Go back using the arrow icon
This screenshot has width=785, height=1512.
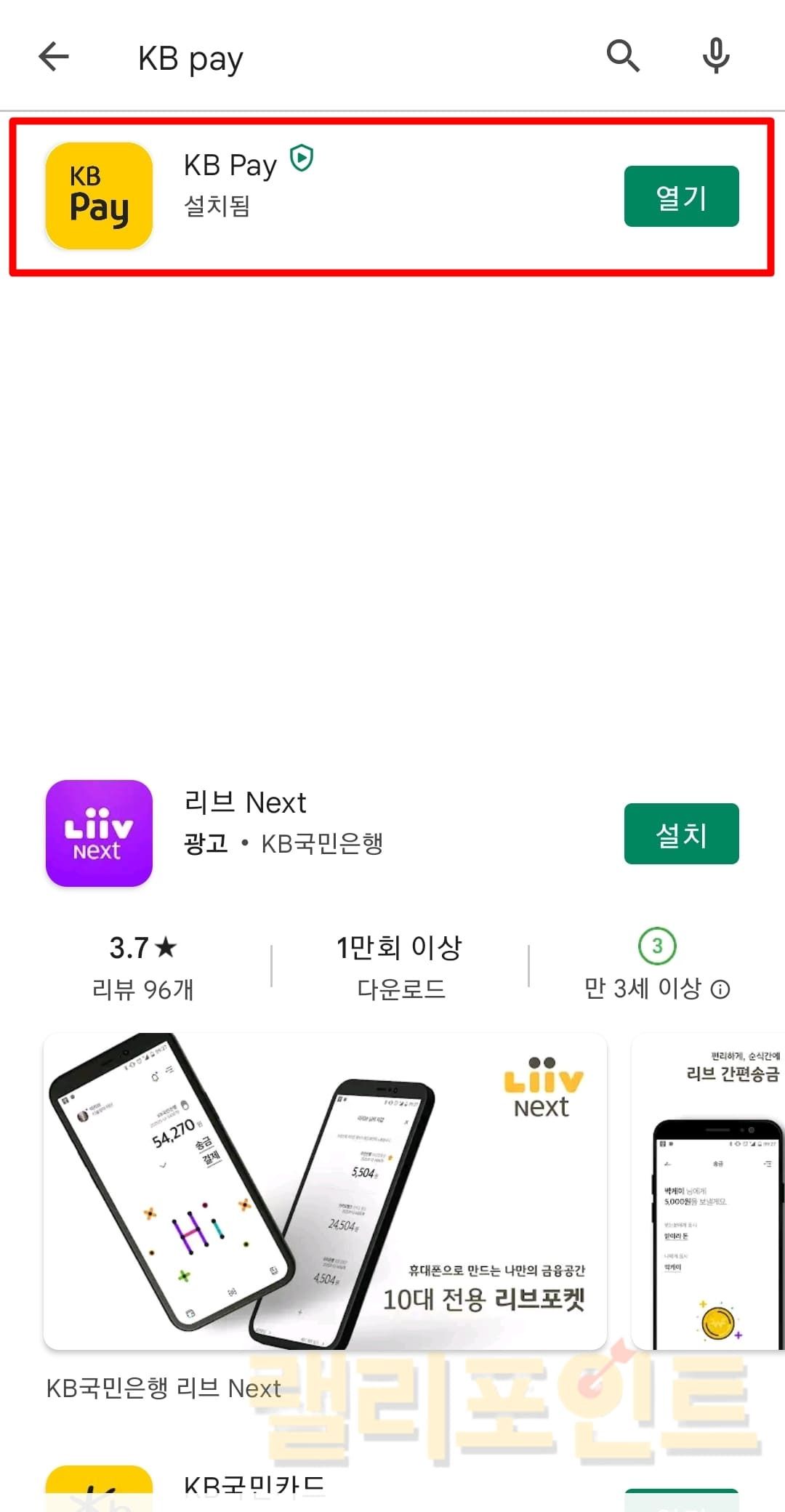point(54,57)
